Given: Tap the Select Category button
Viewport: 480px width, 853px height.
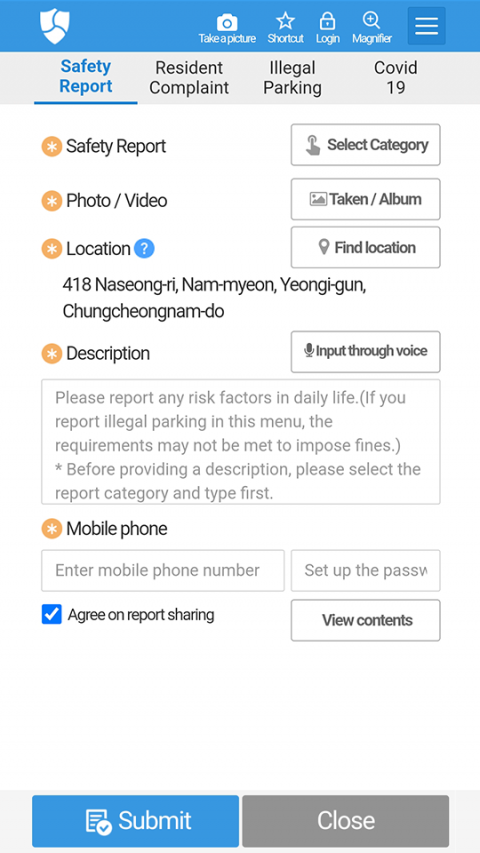Looking at the screenshot, I should click(x=366, y=145).
